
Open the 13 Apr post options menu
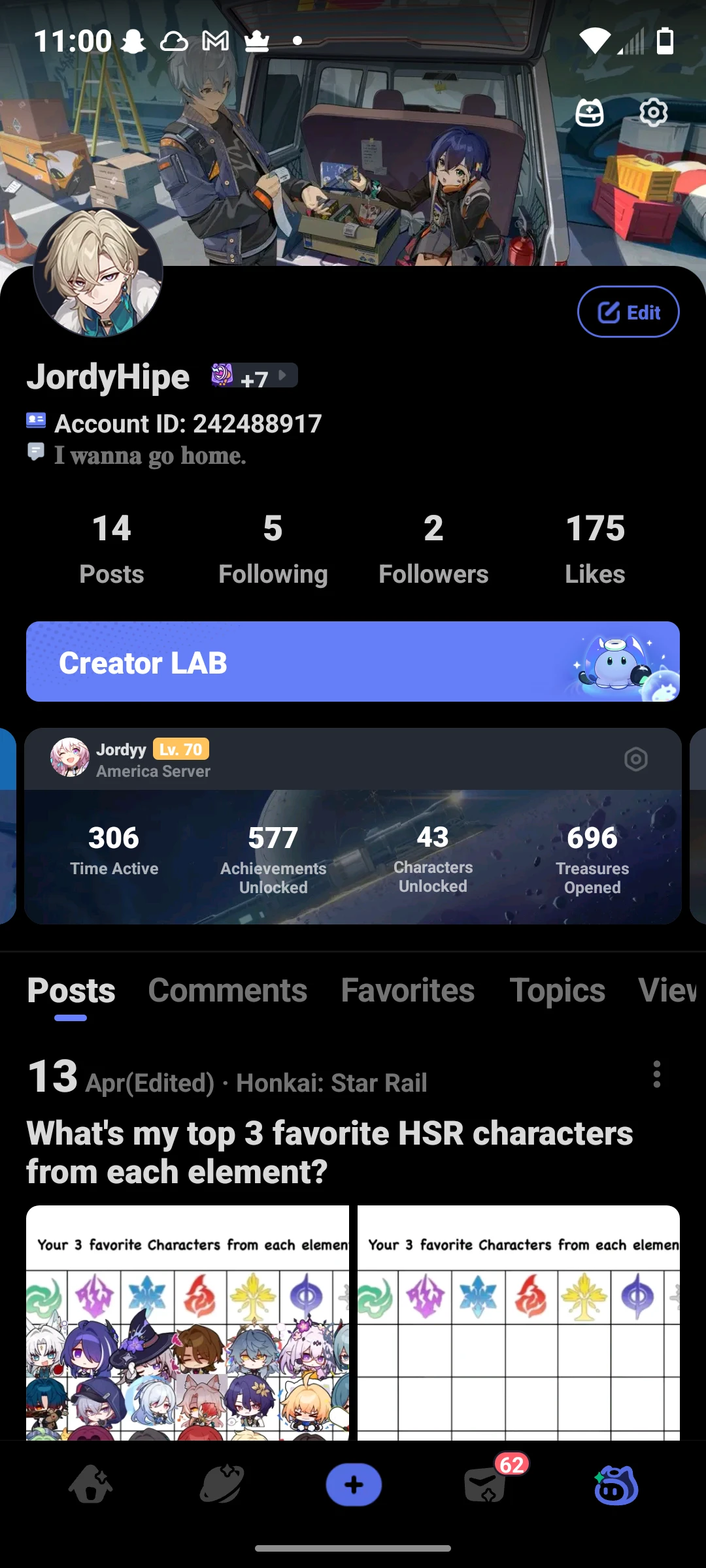coord(656,1075)
